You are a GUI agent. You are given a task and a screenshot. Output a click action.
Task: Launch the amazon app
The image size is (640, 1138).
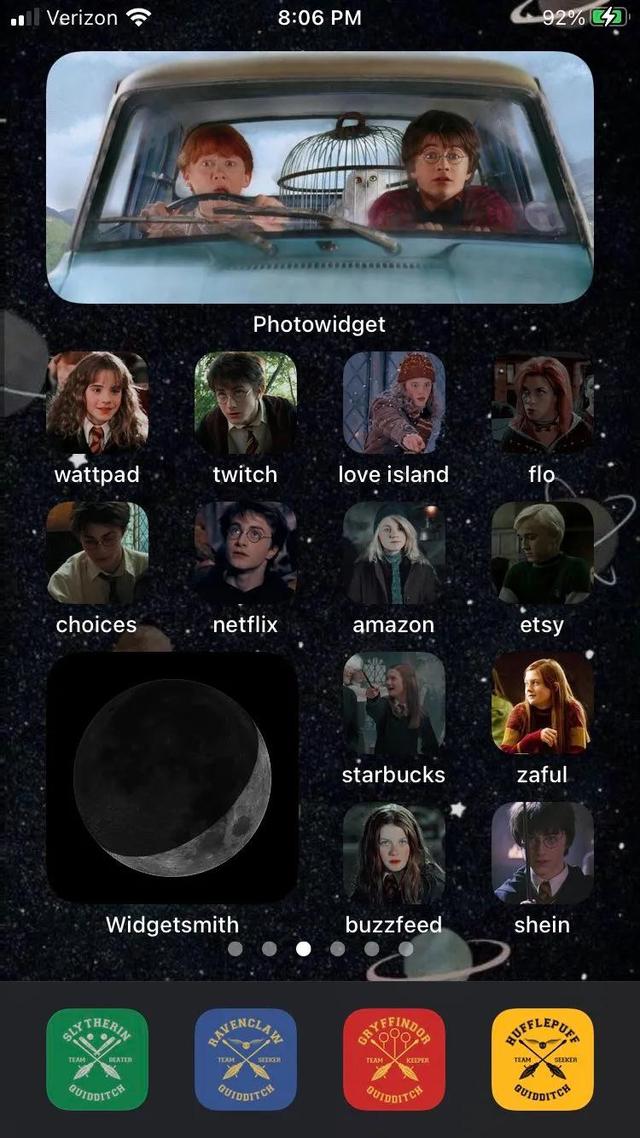click(393, 552)
